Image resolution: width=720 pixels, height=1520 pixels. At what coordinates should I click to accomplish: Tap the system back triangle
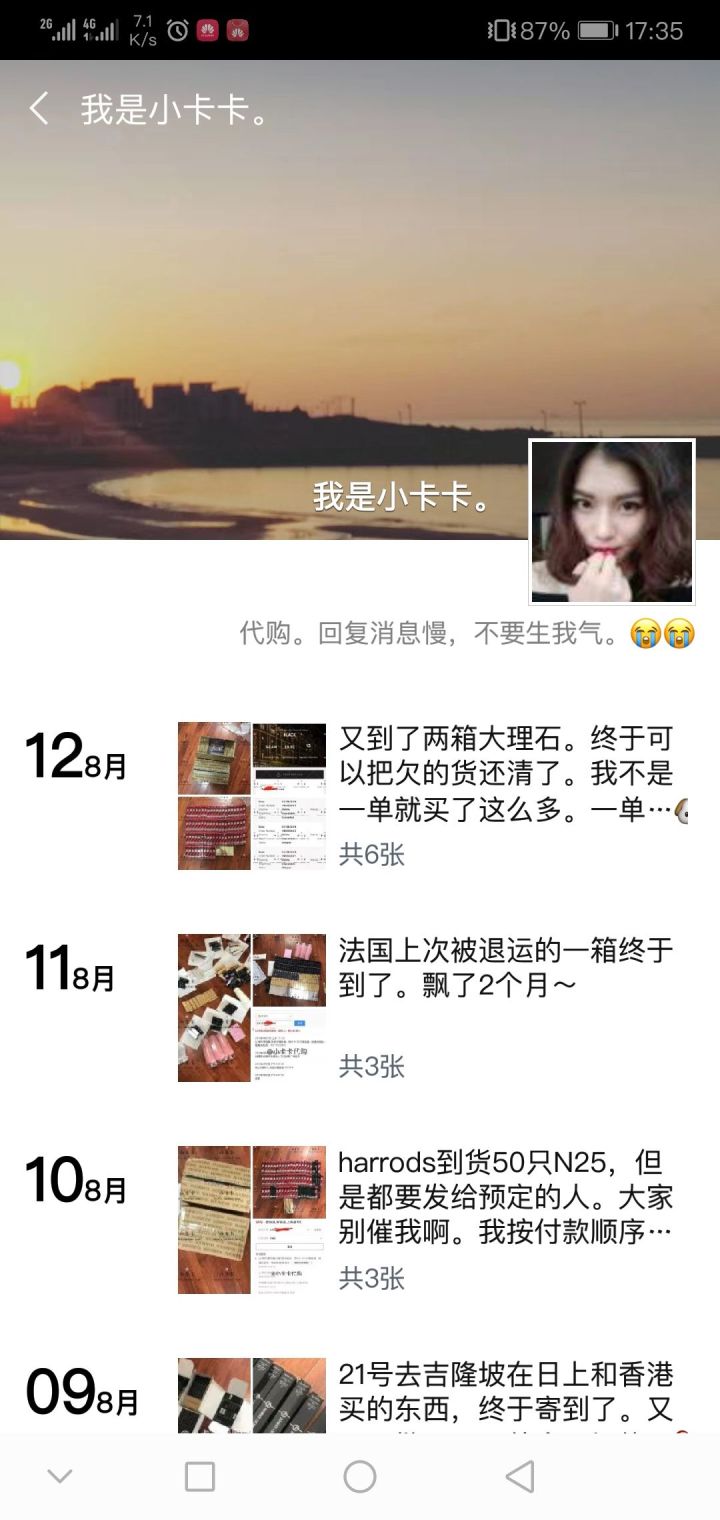(519, 1476)
